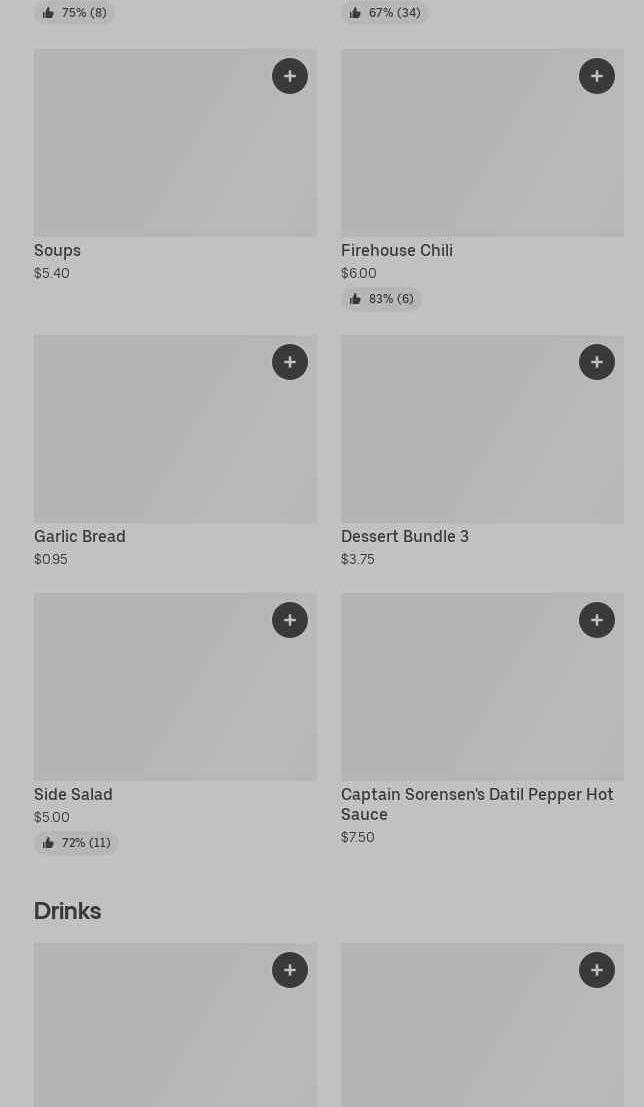Add Side Salad to the cart
Image resolution: width=644 pixels, height=1107 pixels.
coord(290,620)
